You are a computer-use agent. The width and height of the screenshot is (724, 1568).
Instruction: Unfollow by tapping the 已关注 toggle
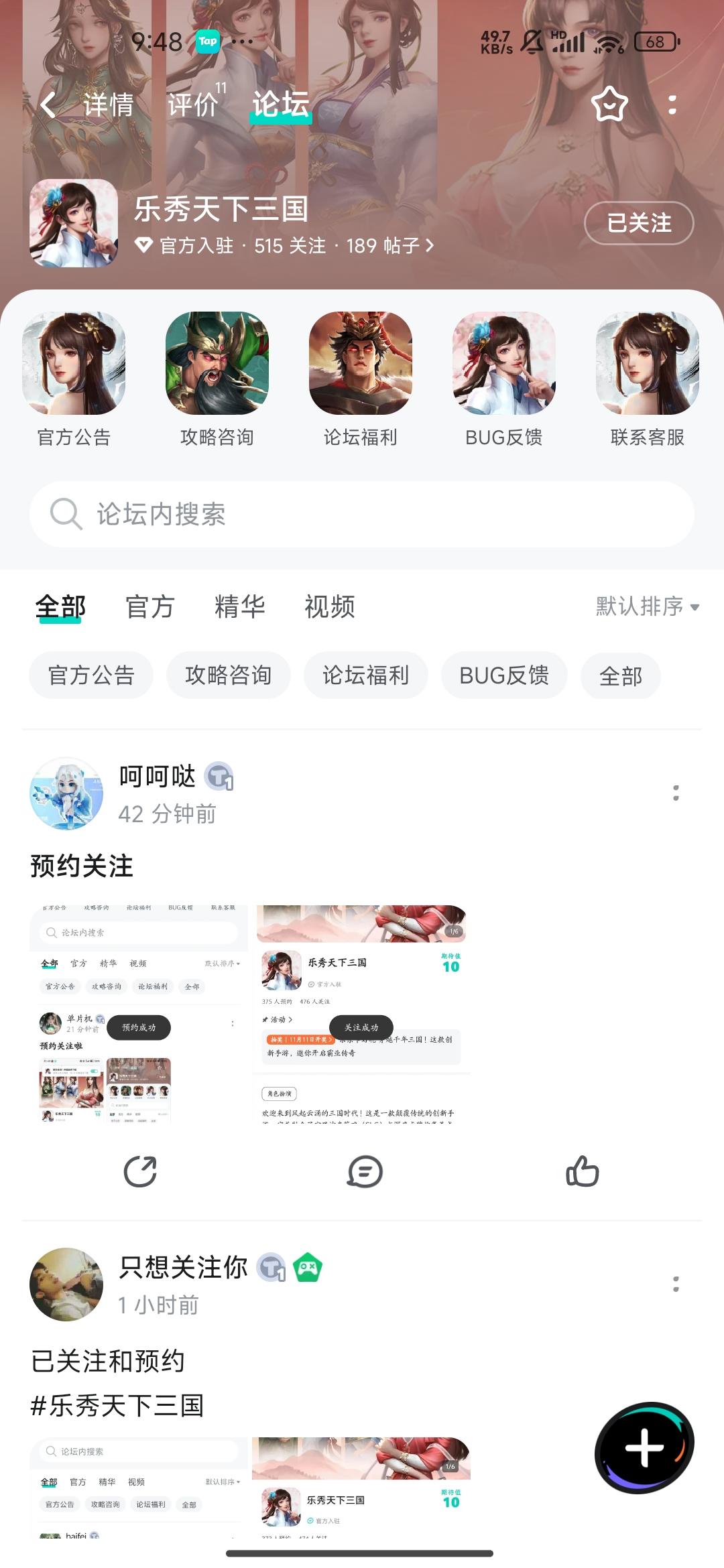coord(638,224)
